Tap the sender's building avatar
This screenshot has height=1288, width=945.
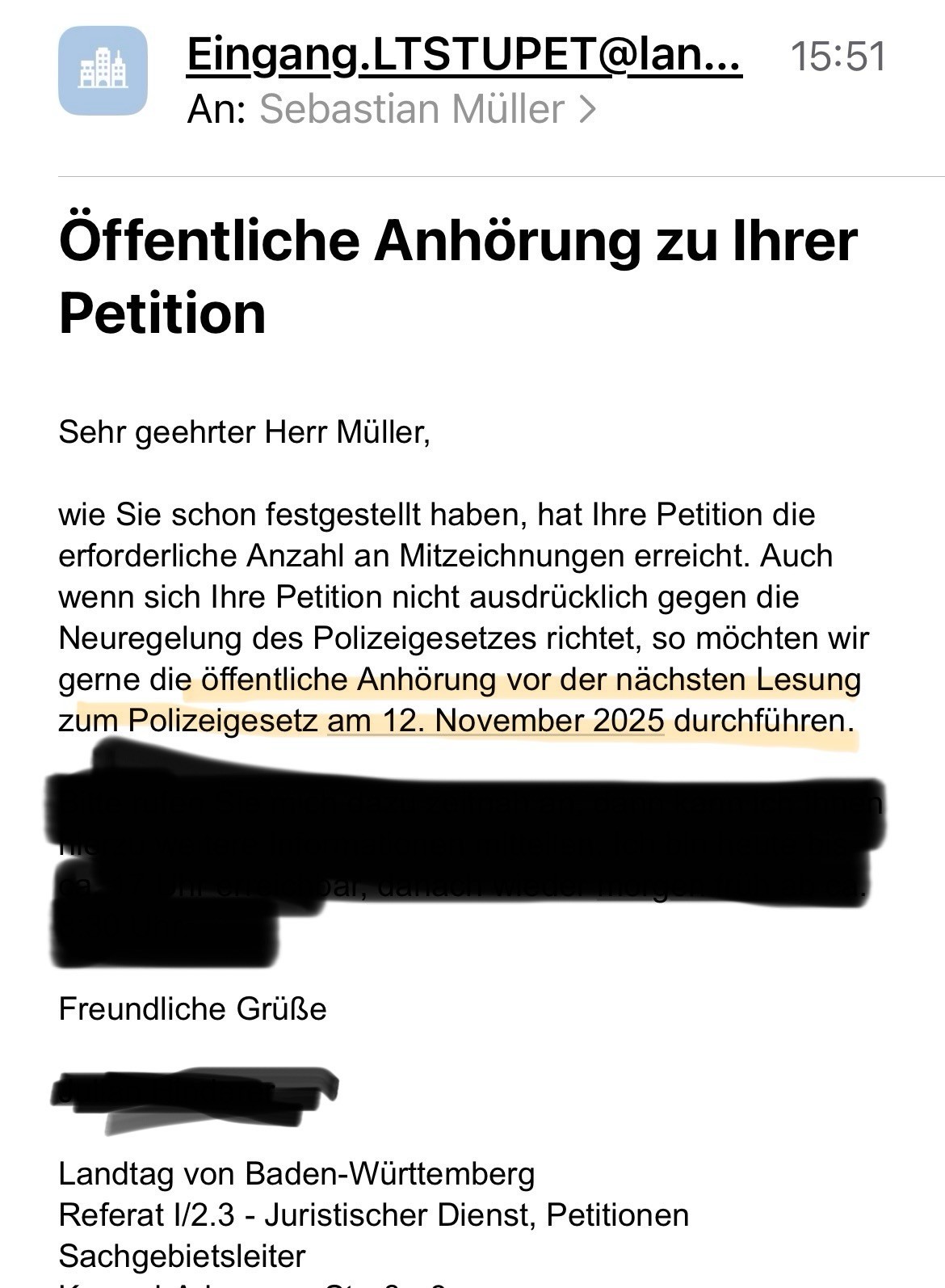[103, 70]
